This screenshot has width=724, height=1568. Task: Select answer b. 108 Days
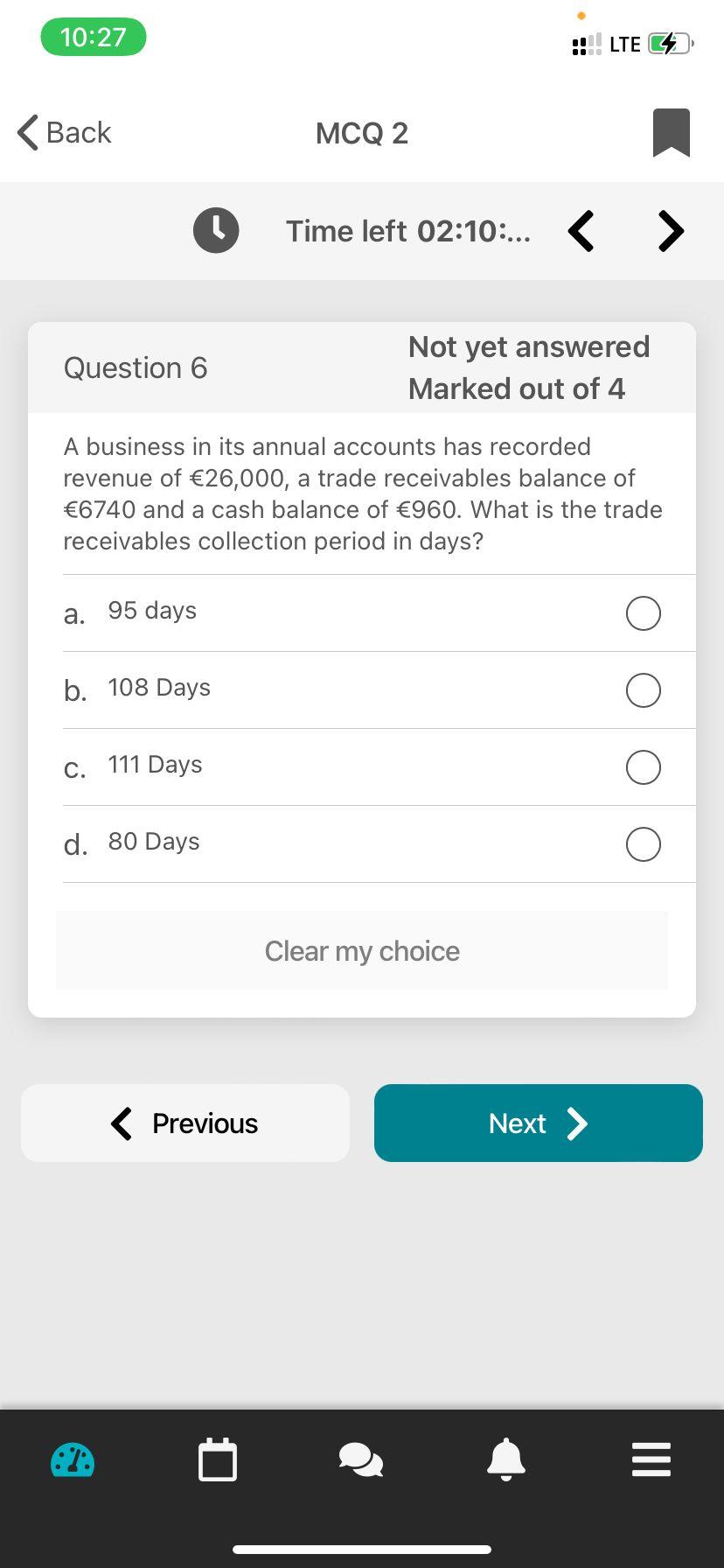point(643,690)
